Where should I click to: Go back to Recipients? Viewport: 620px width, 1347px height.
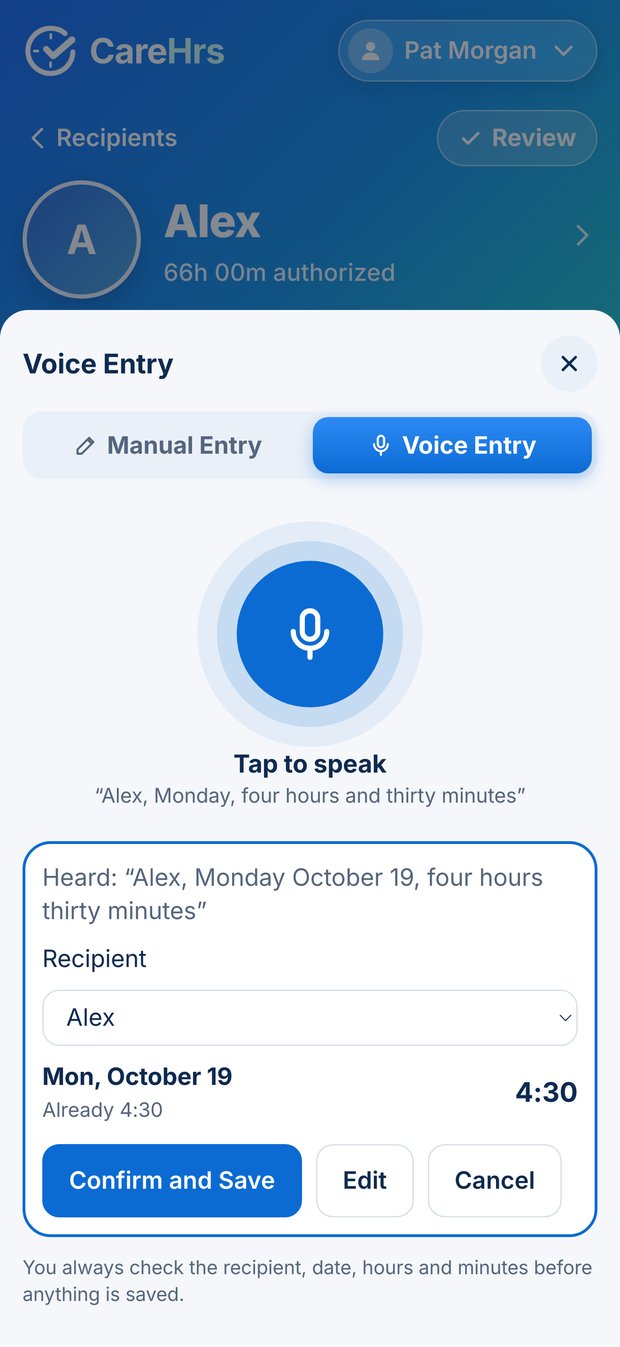coord(102,138)
